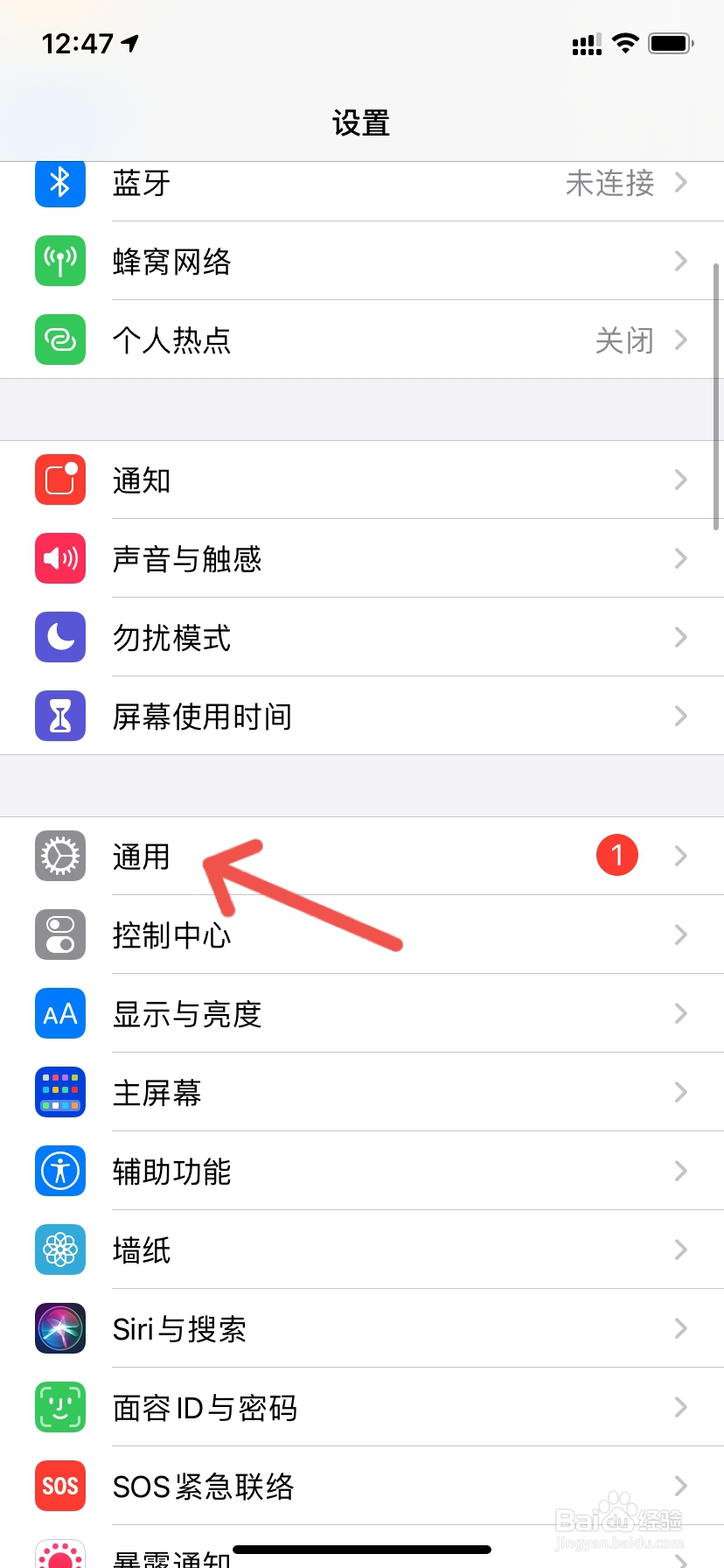Viewport: 724px width, 1568px height.
Task: Expand the 控制中心 row chevron
Action: tap(681, 934)
